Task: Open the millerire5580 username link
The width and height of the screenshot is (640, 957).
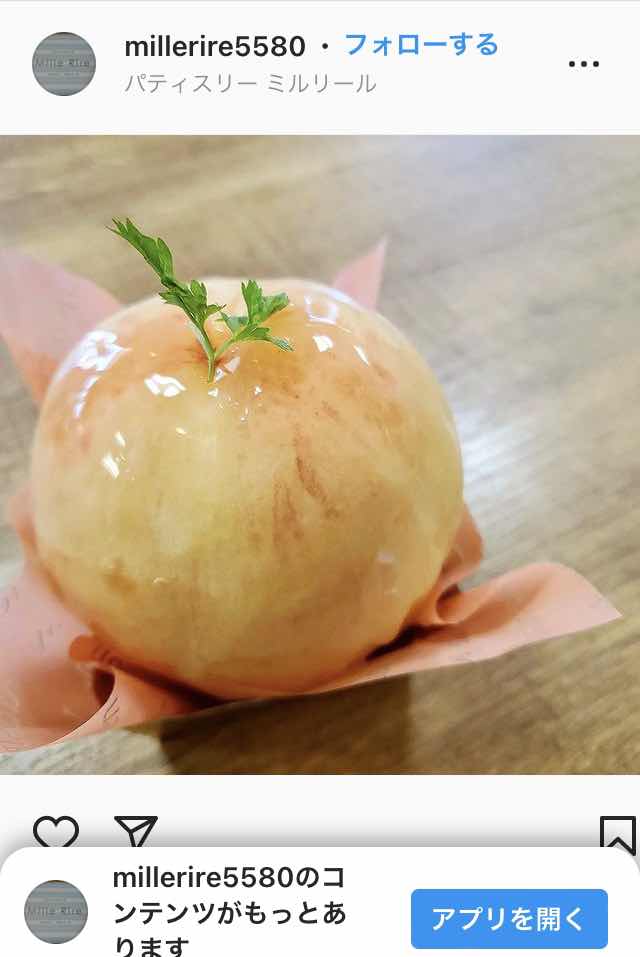Action: click(215, 46)
